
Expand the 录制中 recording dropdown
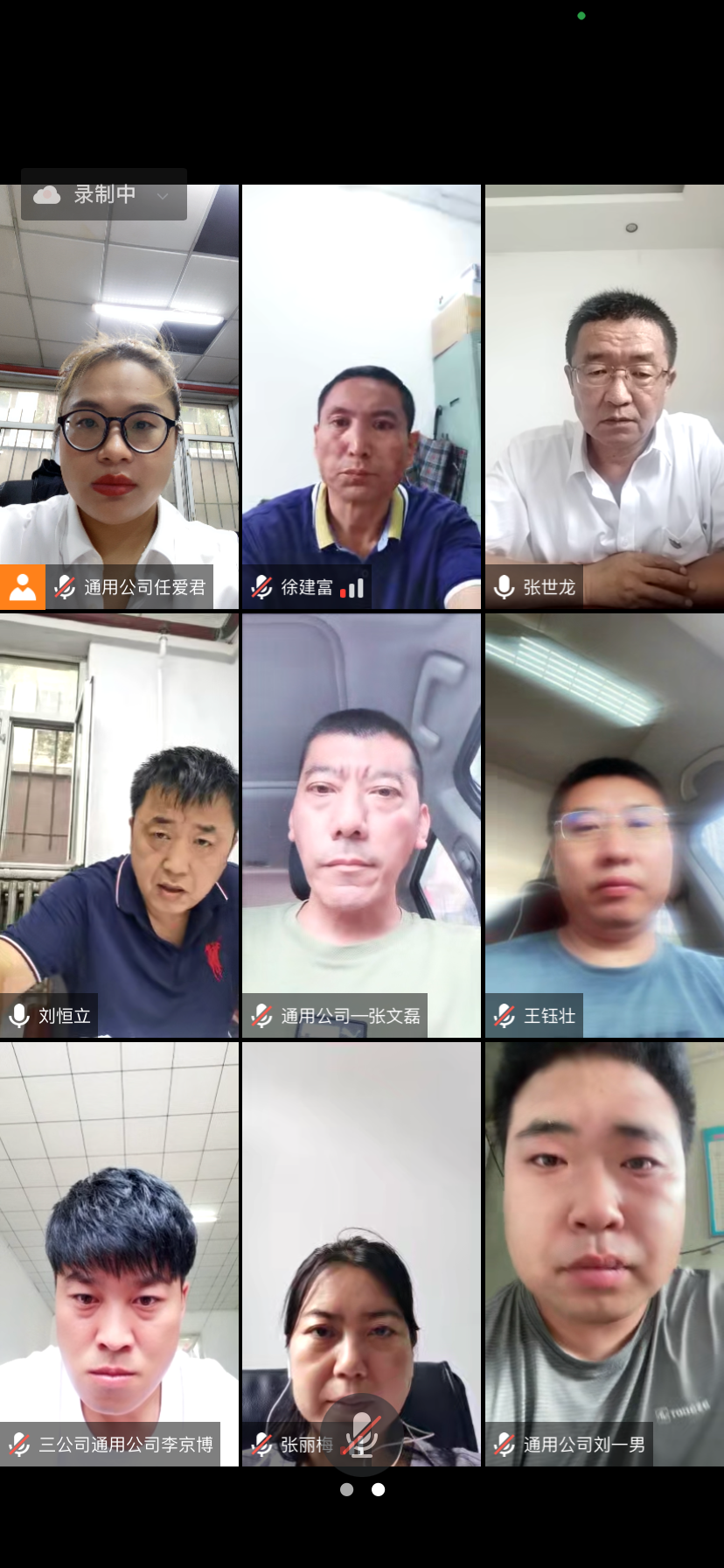(162, 196)
